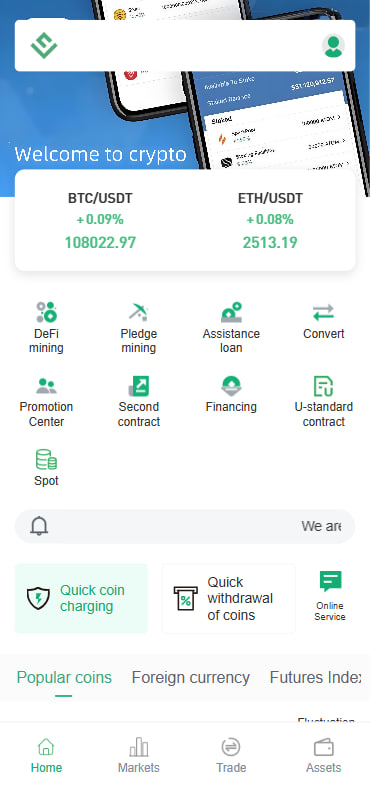The height and width of the screenshot is (802, 370).
Task: Open DeFi mining
Action: pyautogui.click(x=46, y=328)
